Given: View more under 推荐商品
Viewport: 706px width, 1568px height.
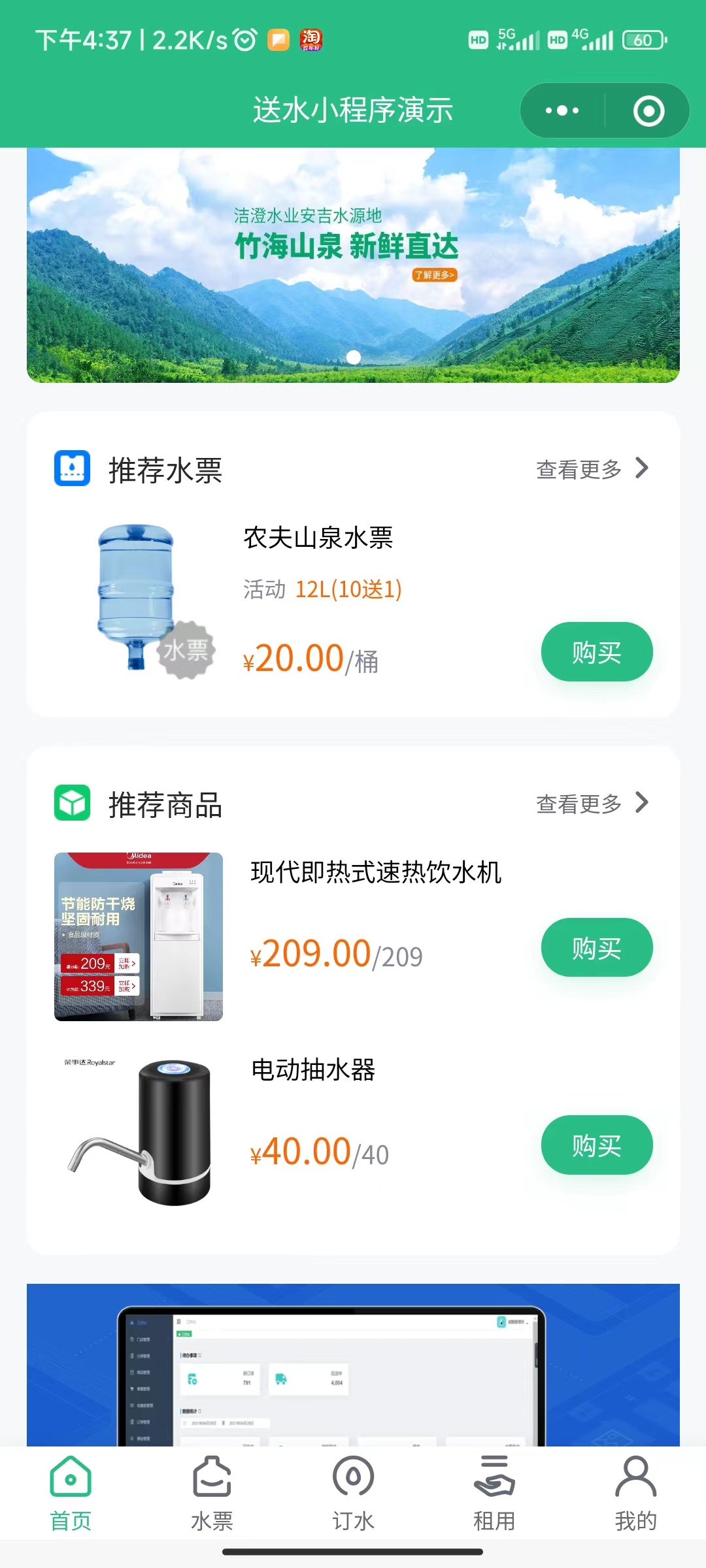Looking at the screenshot, I should pyautogui.click(x=592, y=804).
